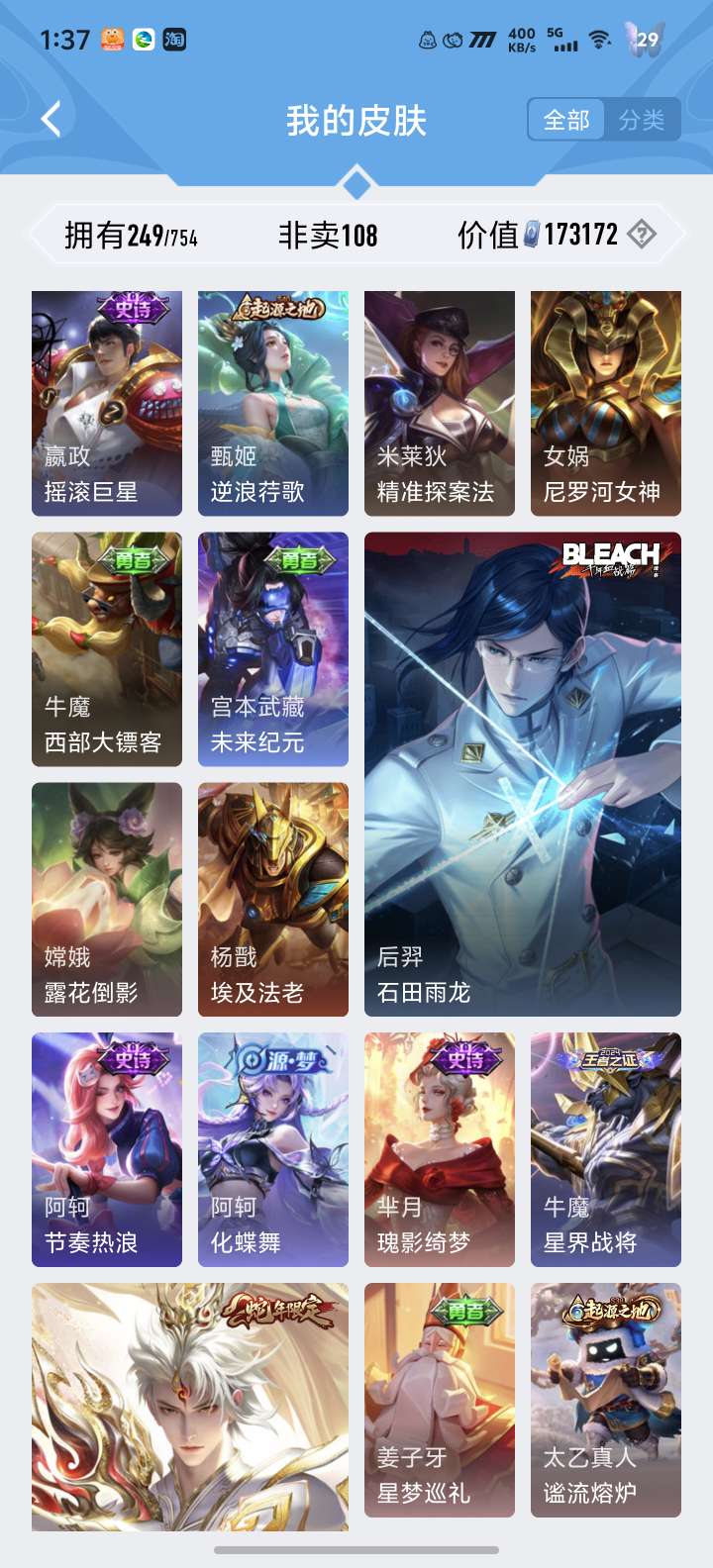Open 芈月 瑰影绮梦 skin card
The height and width of the screenshot is (1568, 713).
(440, 1149)
